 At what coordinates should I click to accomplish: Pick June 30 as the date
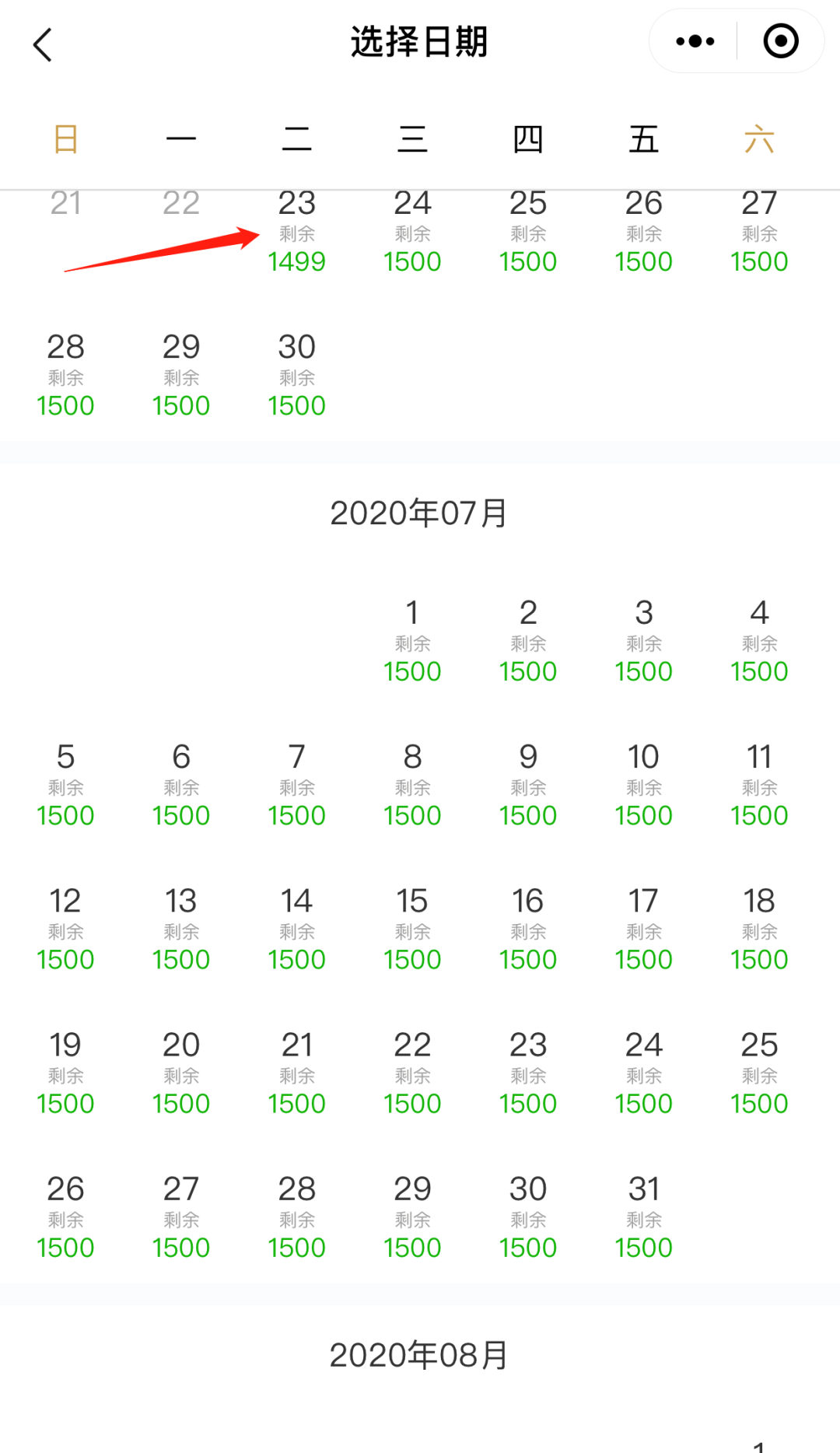296,376
